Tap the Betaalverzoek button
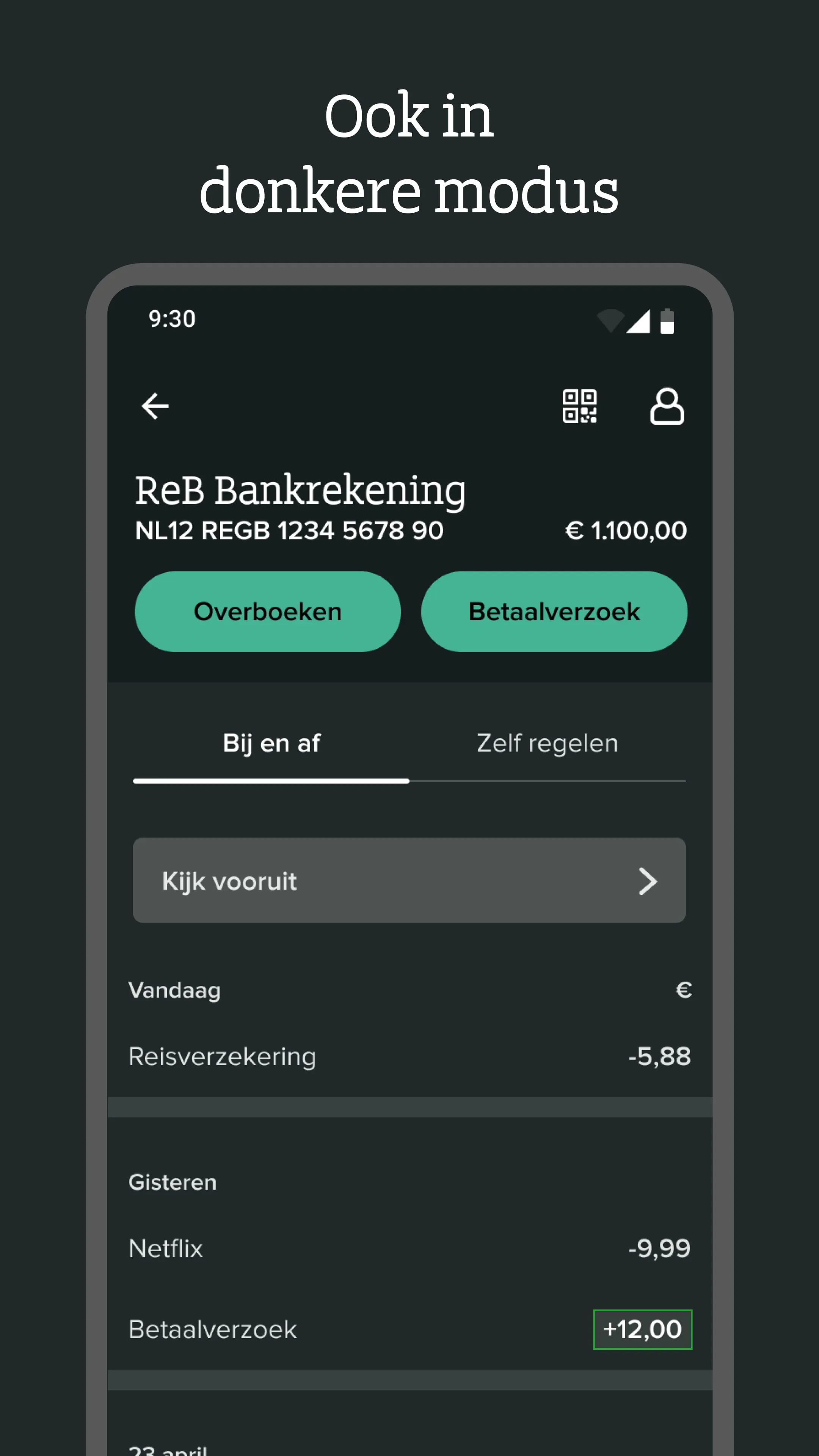The height and width of the screenshot is (1456, 819). tap(553, 611)
